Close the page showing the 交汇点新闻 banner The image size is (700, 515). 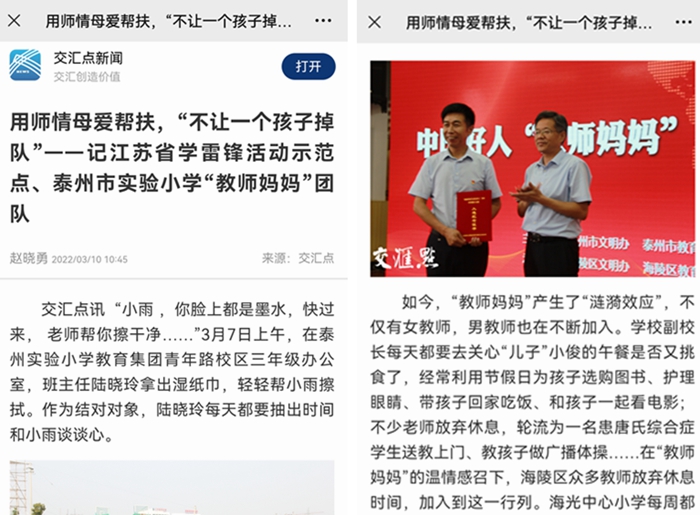point(15,20)
